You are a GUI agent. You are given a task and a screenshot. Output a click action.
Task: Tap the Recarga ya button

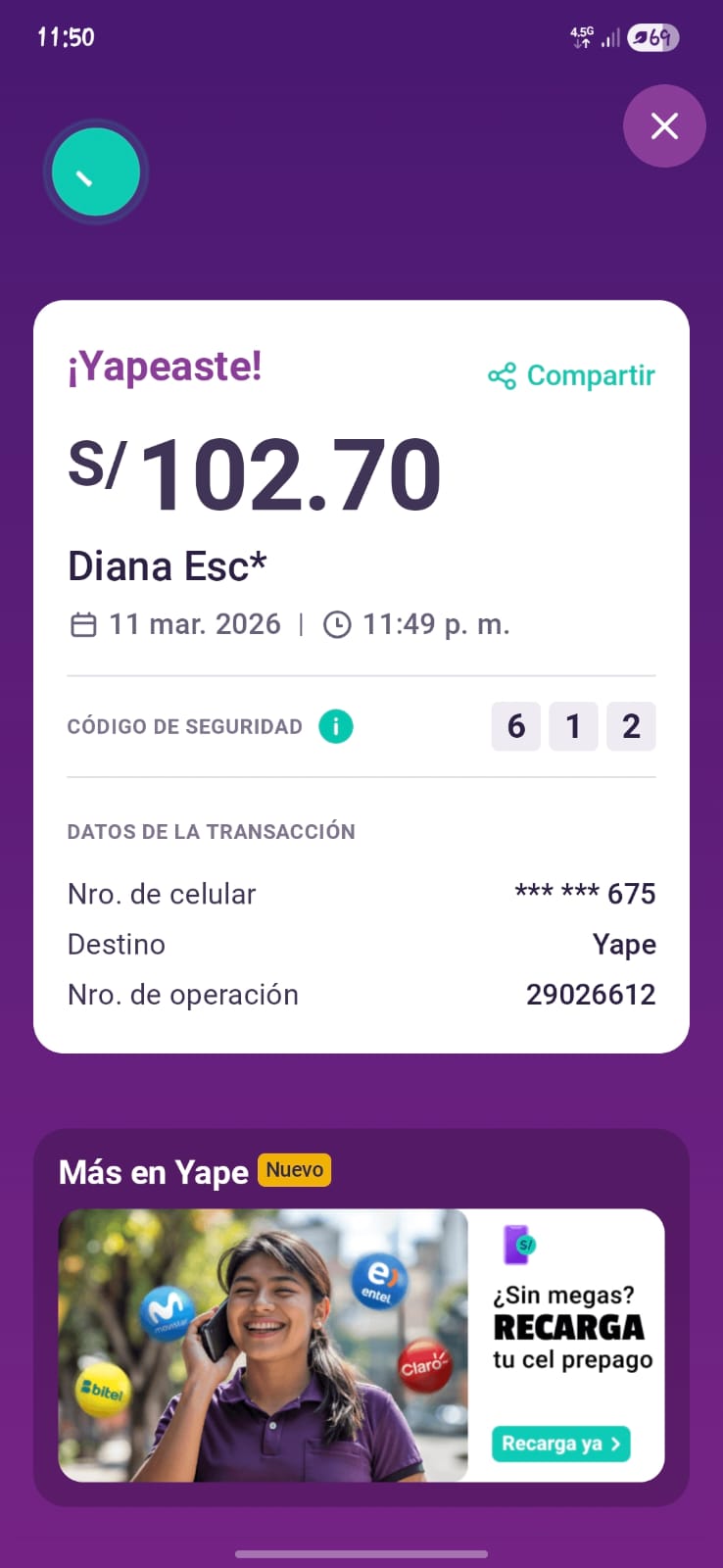(560, 1444)
